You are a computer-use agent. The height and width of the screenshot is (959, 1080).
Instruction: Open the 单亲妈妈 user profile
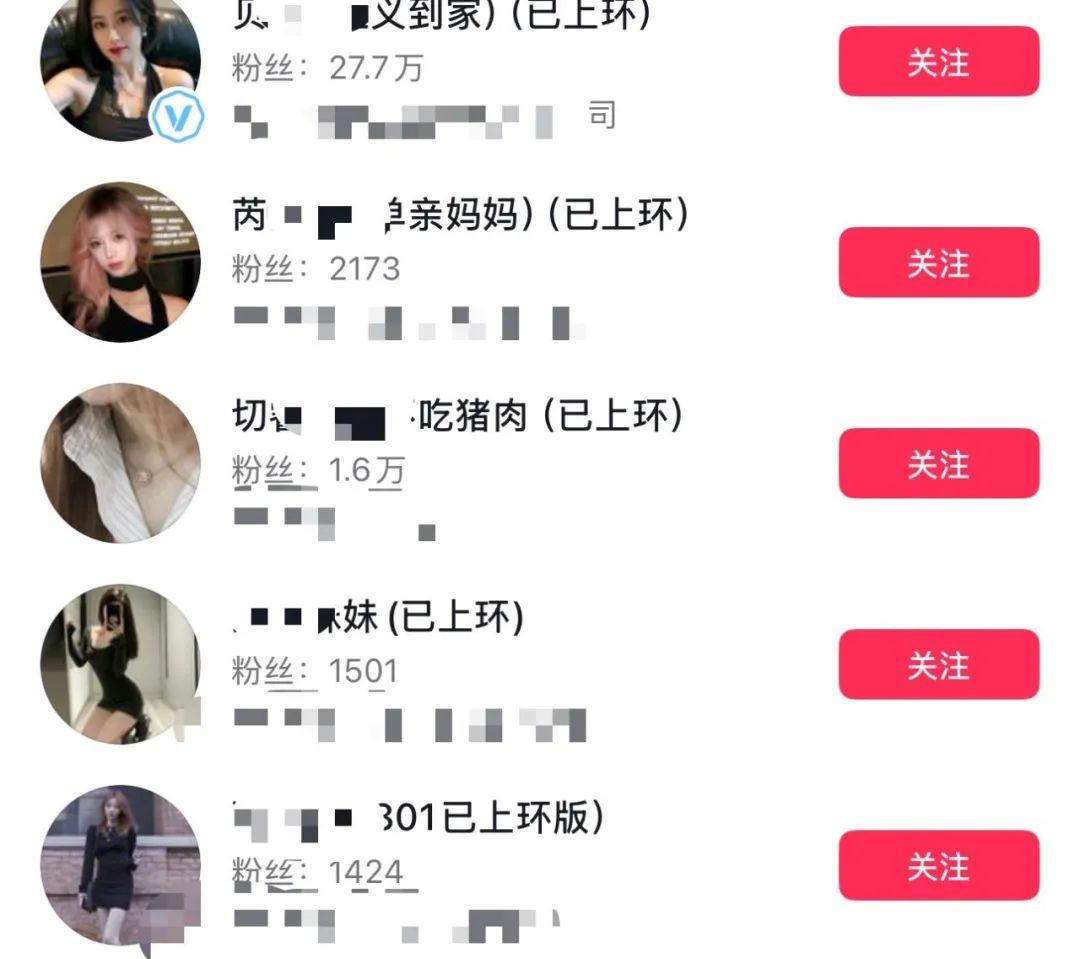120,262
